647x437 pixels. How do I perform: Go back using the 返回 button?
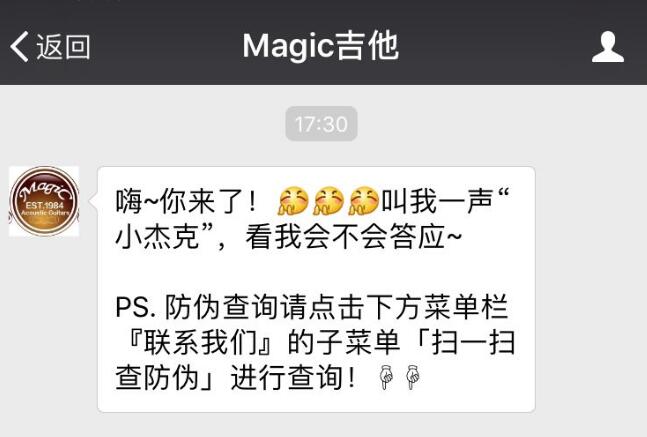50,46
